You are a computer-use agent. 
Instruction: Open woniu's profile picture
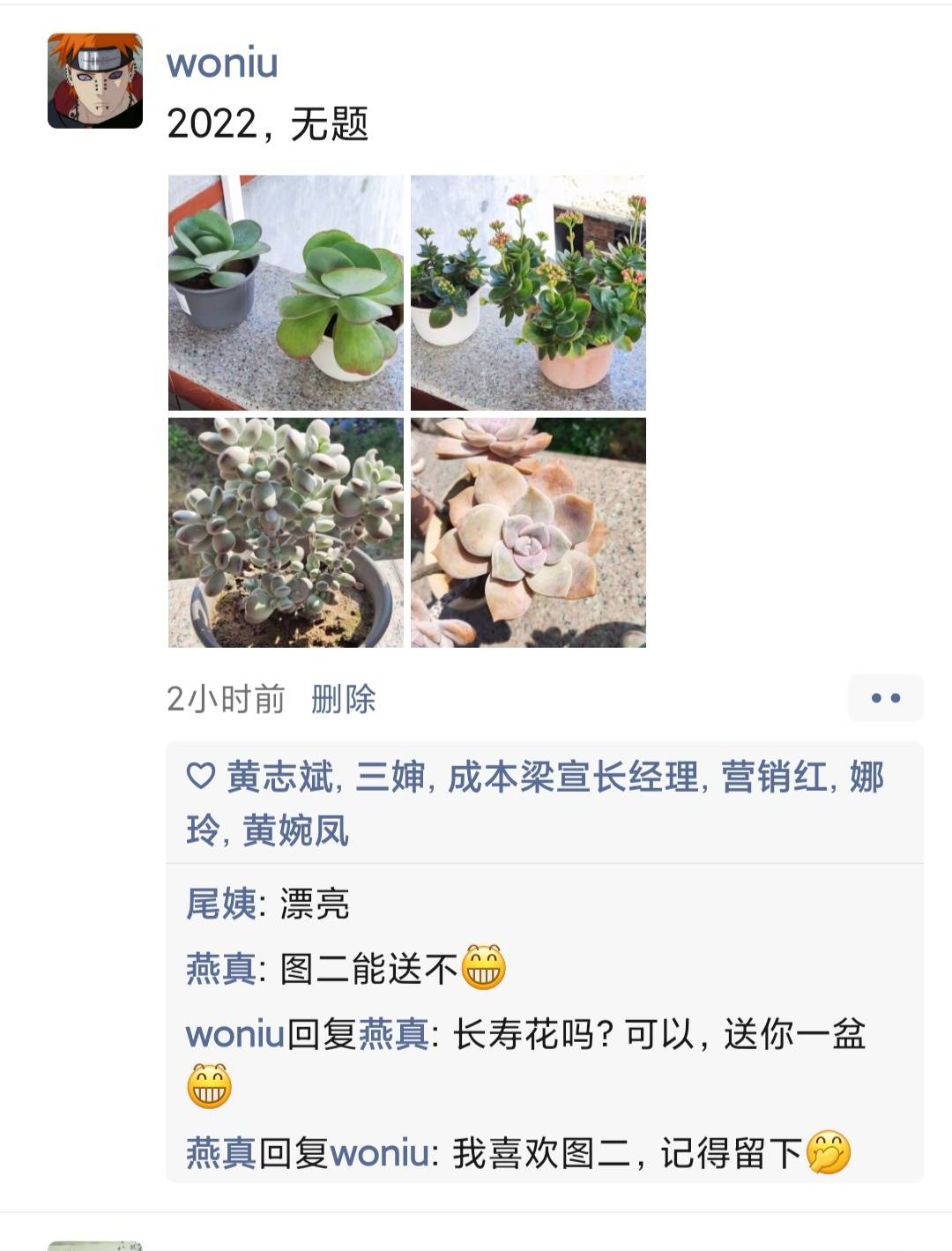click(95, 81)
